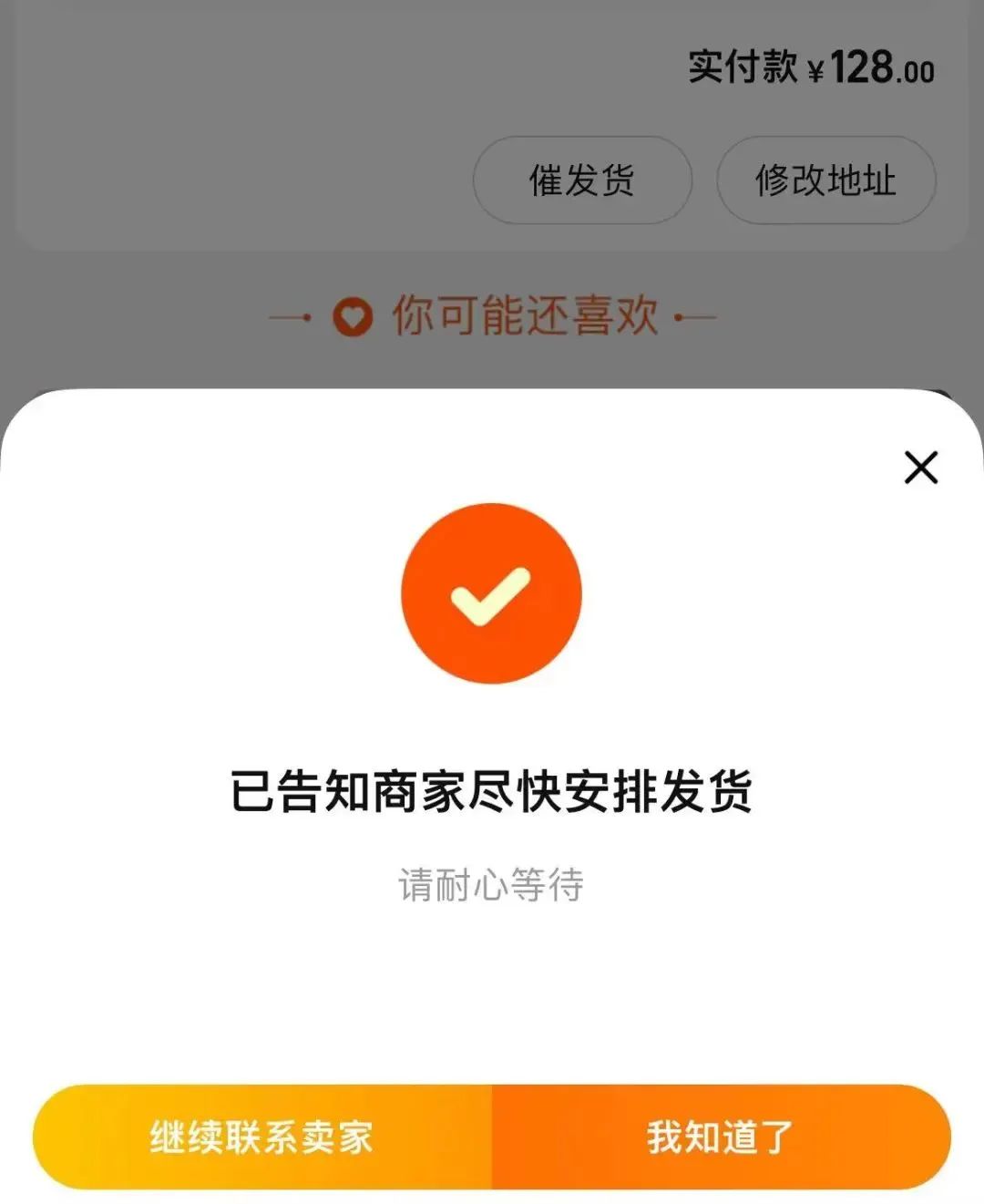The image size is (984, 1204).
Task: Click the 实付款 ¥128.00 payment amount
Action: coord(809,64)
